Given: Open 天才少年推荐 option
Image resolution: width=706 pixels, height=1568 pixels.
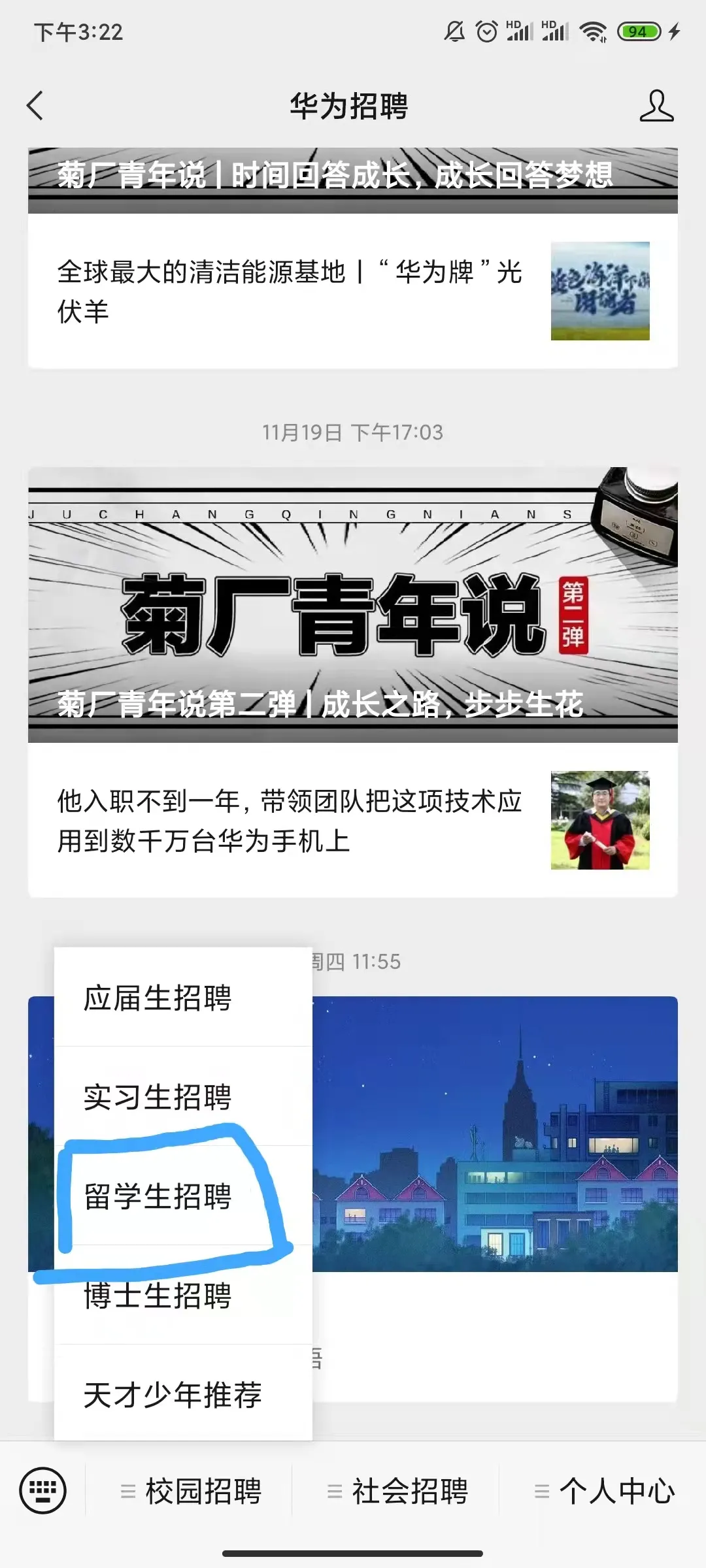Looking at the screenshot, I should (x=173, y=1394).
